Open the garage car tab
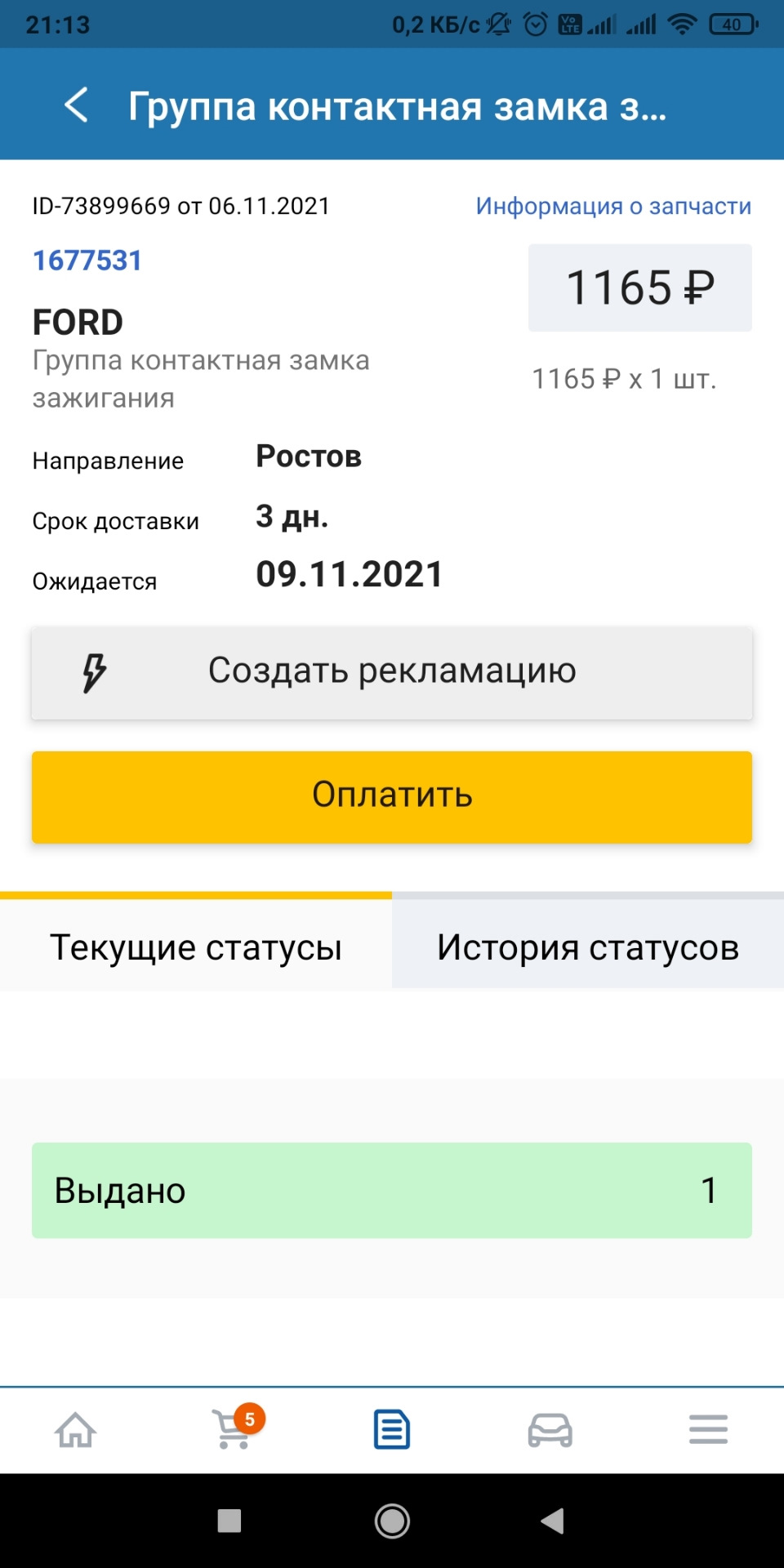The height and width of the screenshot is (1568, 784). coord(550,1430)
